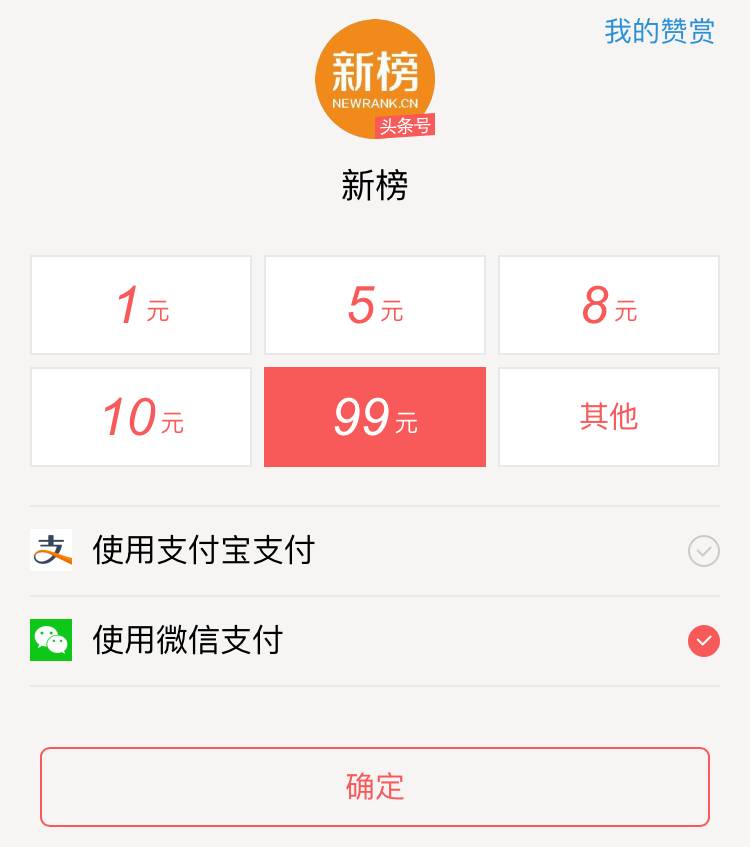Select the 1元 reward amount
This screenshot has width=750, height=847.
point(141,305)
